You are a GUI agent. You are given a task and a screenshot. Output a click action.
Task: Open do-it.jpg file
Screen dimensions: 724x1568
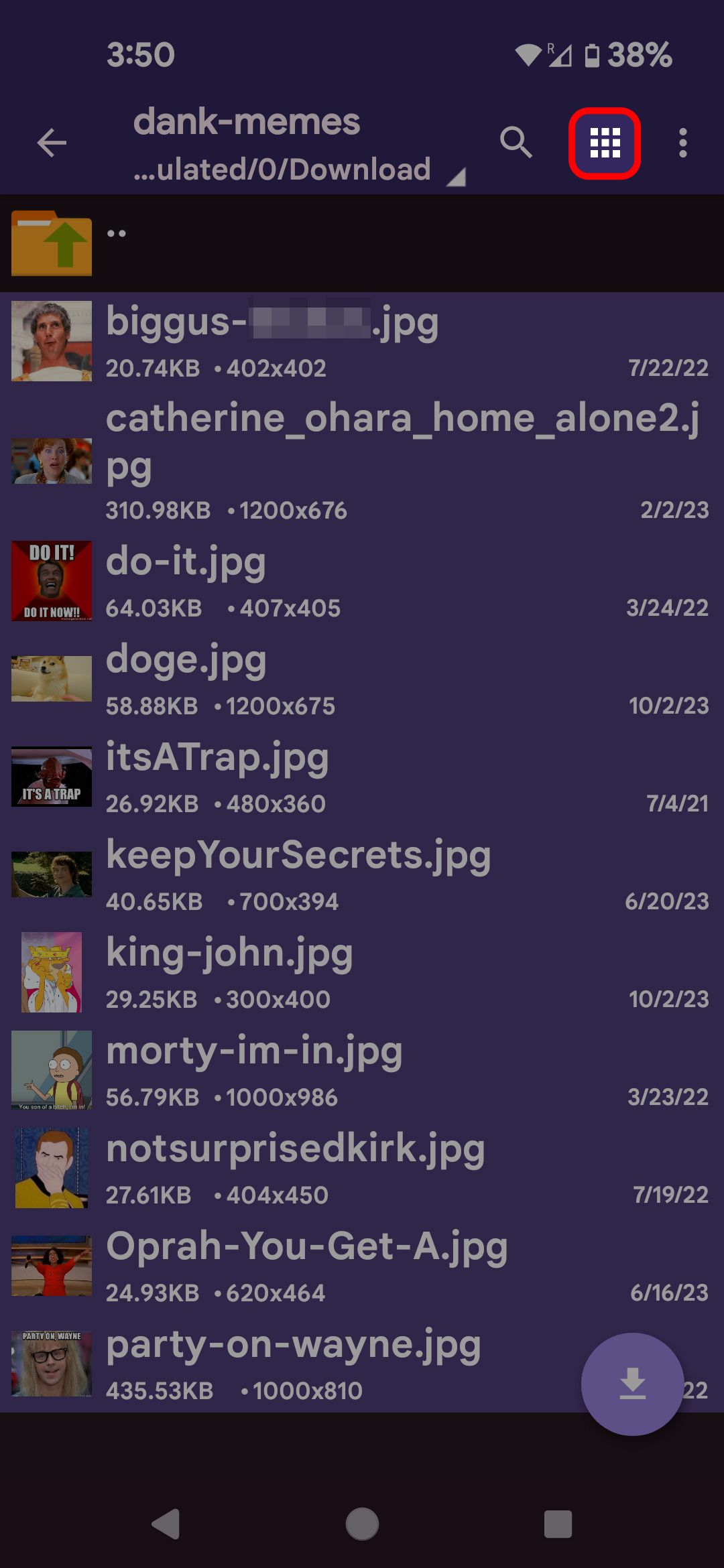tap(362, 581)
